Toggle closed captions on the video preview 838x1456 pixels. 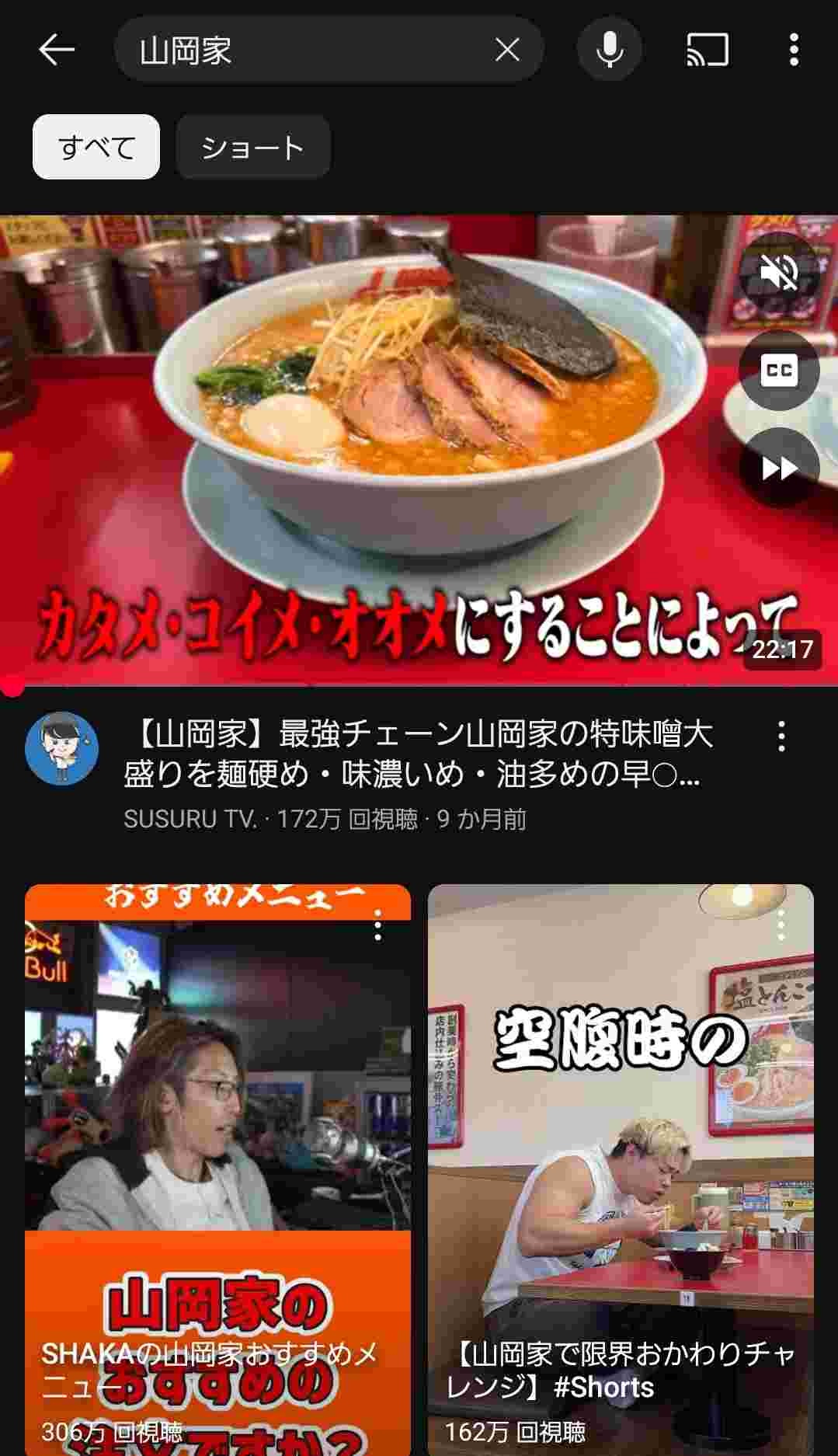click(x=779, y=371)
